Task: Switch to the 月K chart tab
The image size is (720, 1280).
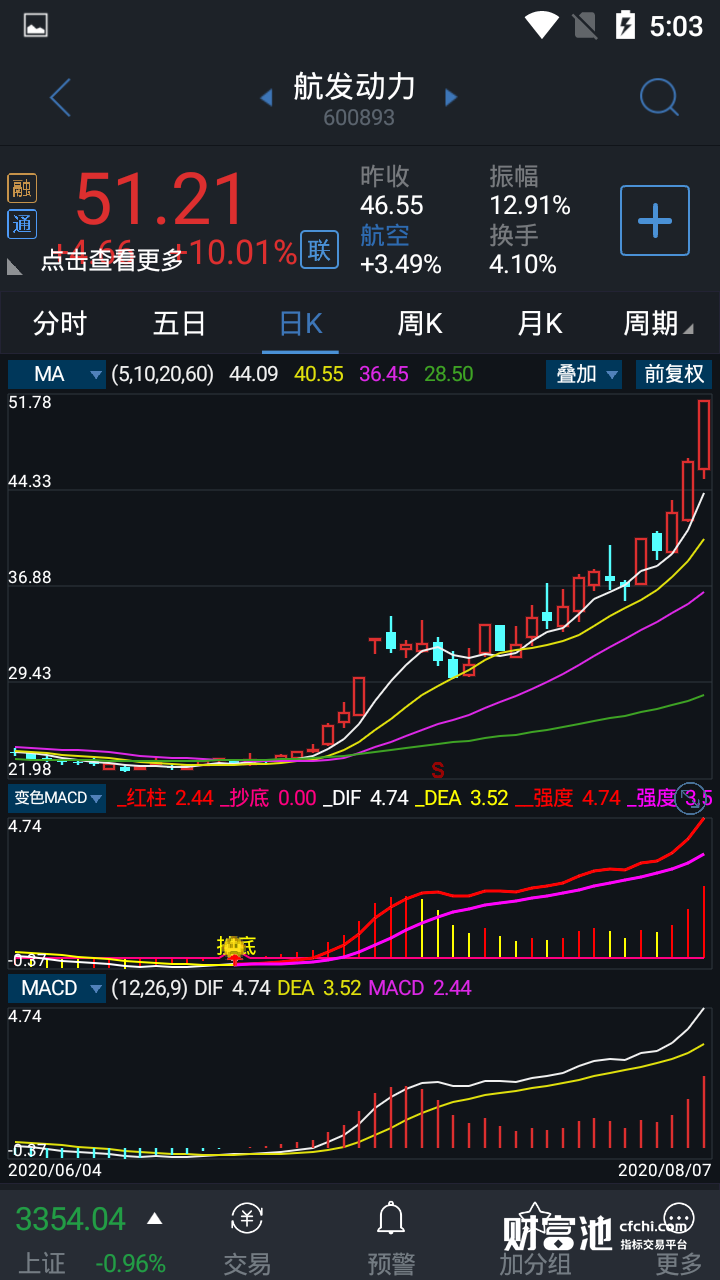Action: pos(540,324)
